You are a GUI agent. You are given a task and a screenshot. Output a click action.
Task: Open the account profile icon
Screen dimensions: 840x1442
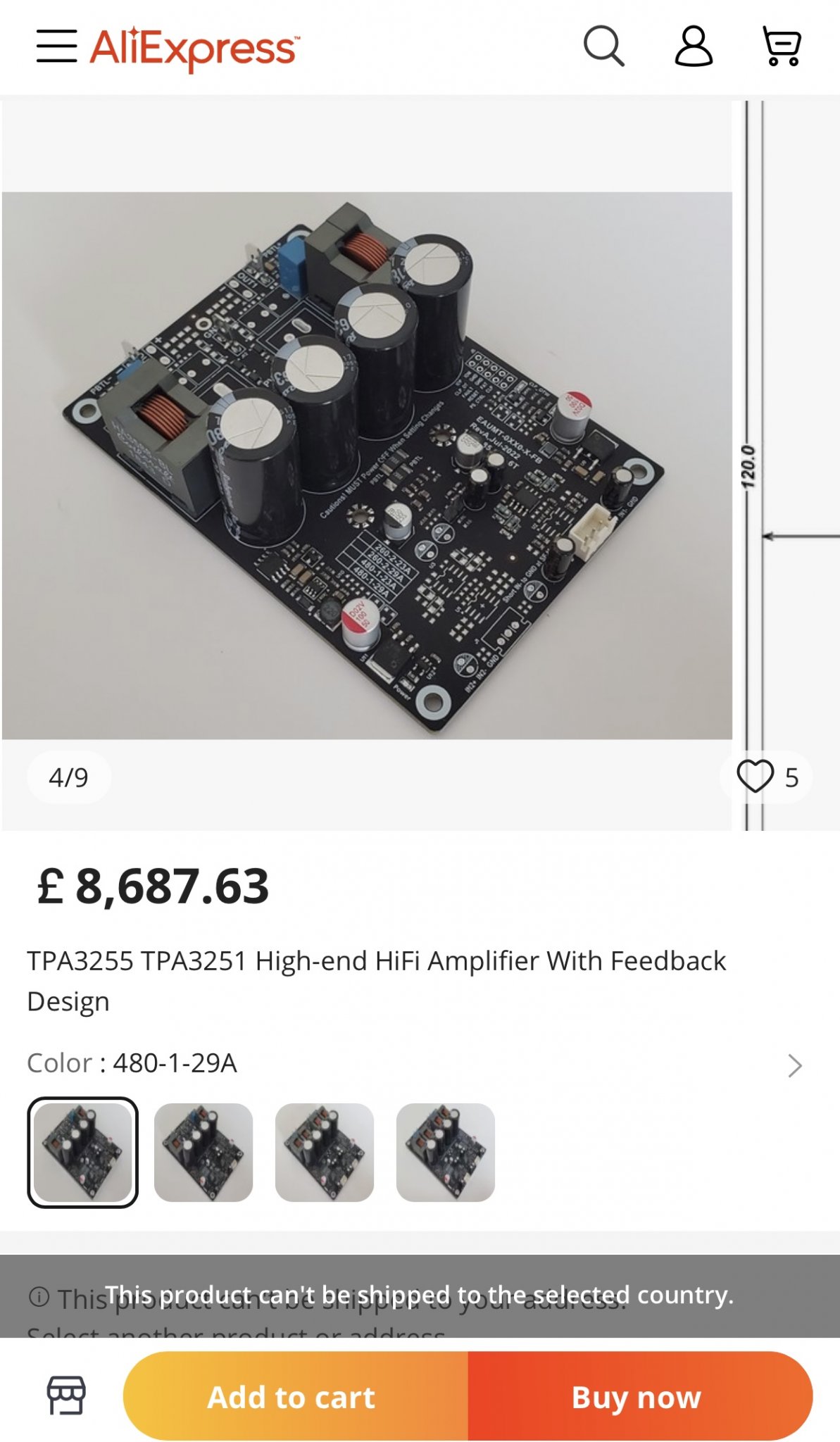pos(694,46)
